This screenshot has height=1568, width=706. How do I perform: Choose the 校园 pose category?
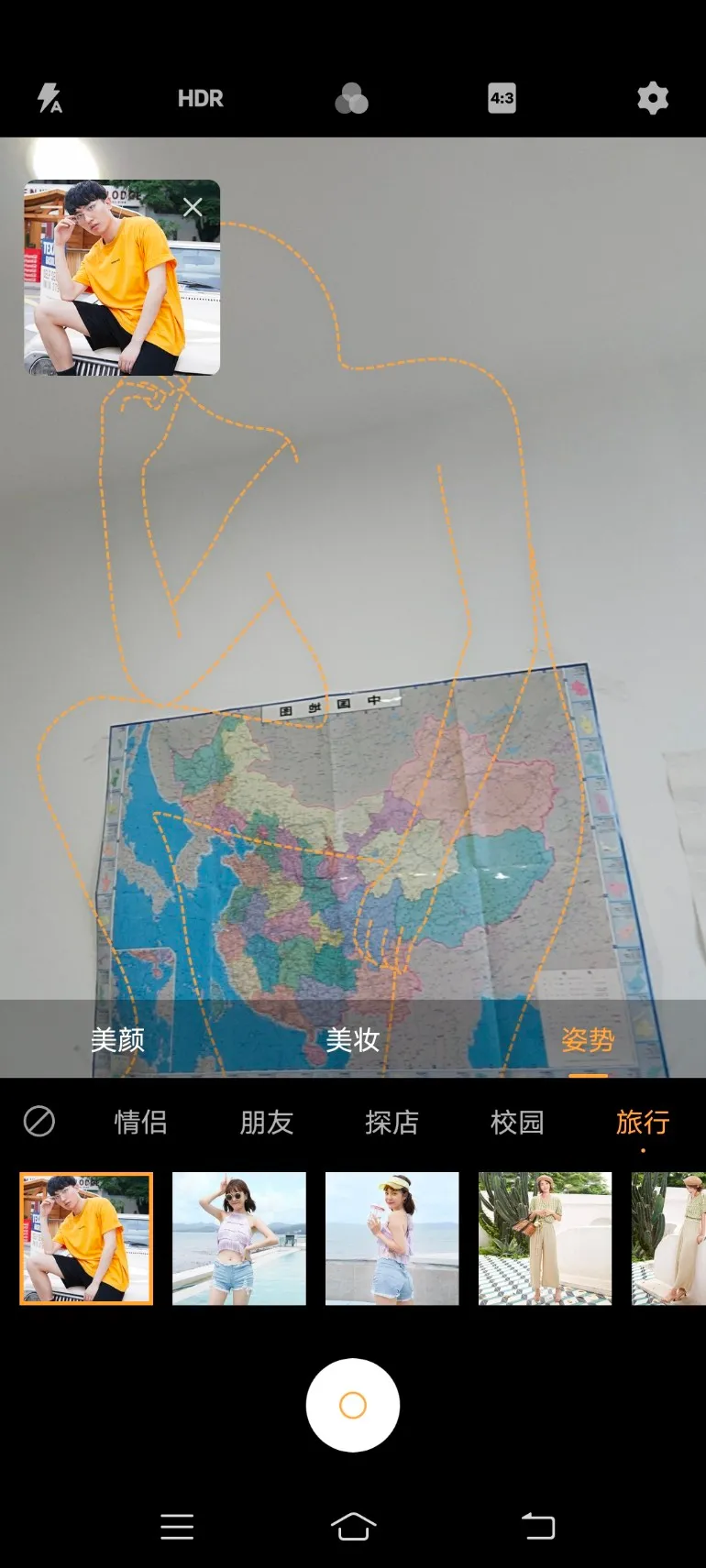click(x=517, y=1122)
